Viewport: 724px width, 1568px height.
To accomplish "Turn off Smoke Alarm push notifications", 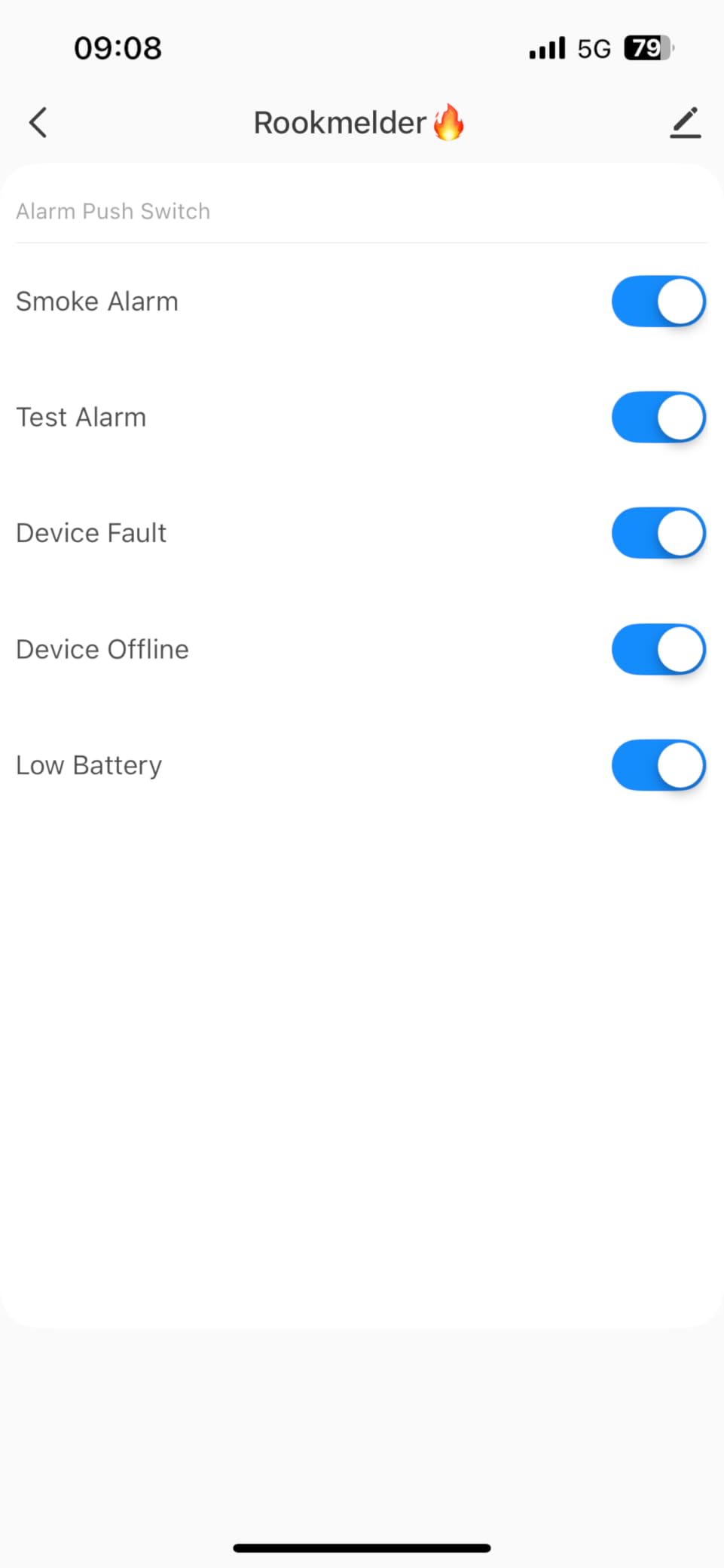I will pyautogui.click(x=658, y=302).
